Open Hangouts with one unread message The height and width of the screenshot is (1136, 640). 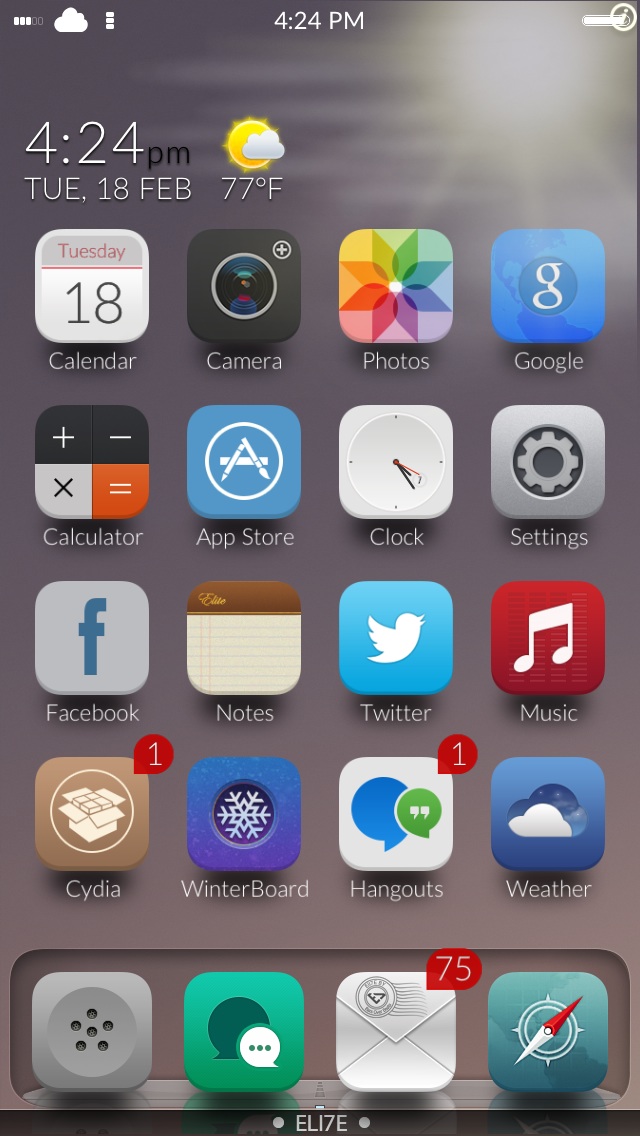click(396, 814)
